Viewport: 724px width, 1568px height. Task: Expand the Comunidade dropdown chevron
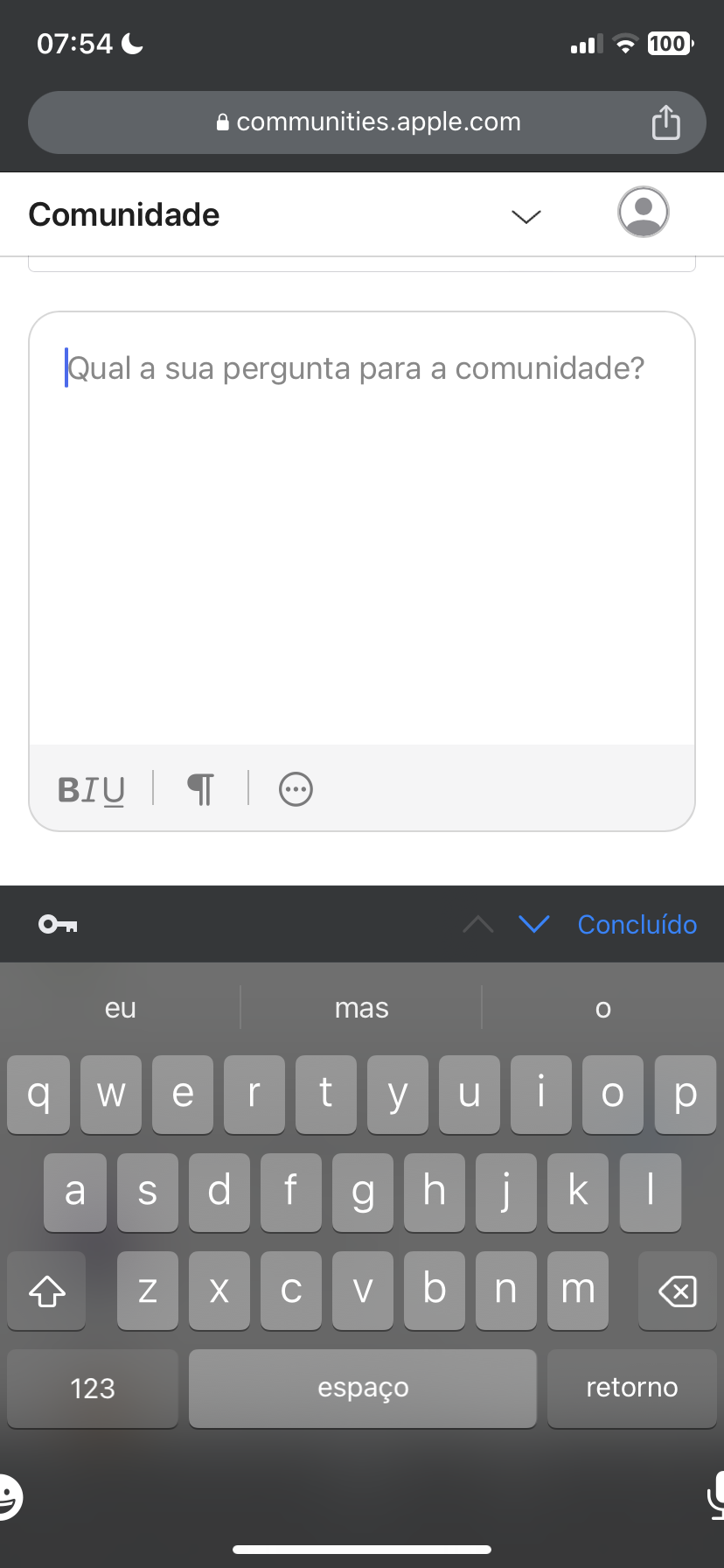pyautogui.click(x=526, y=216)
